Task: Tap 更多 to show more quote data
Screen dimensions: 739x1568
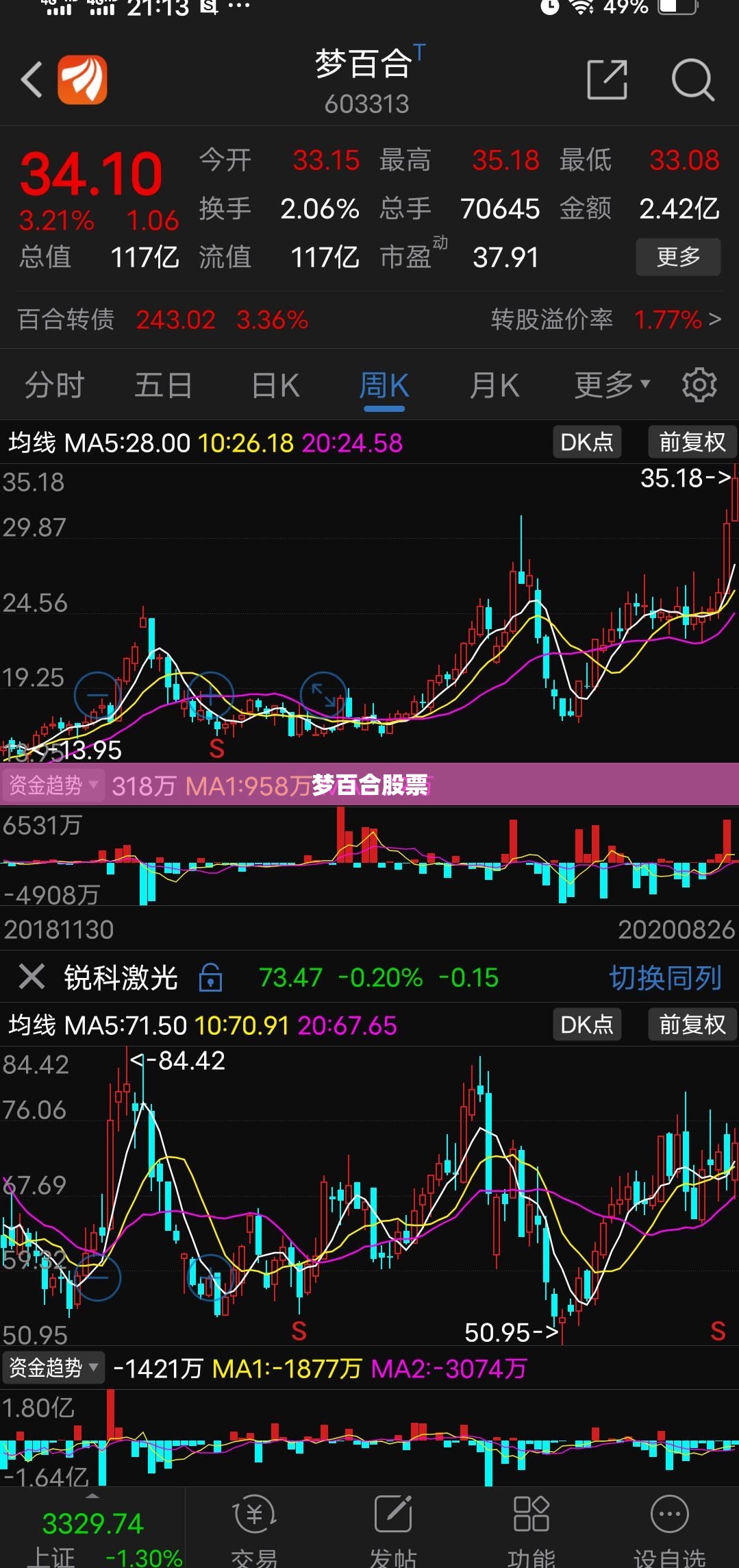Action: [678, 257]
